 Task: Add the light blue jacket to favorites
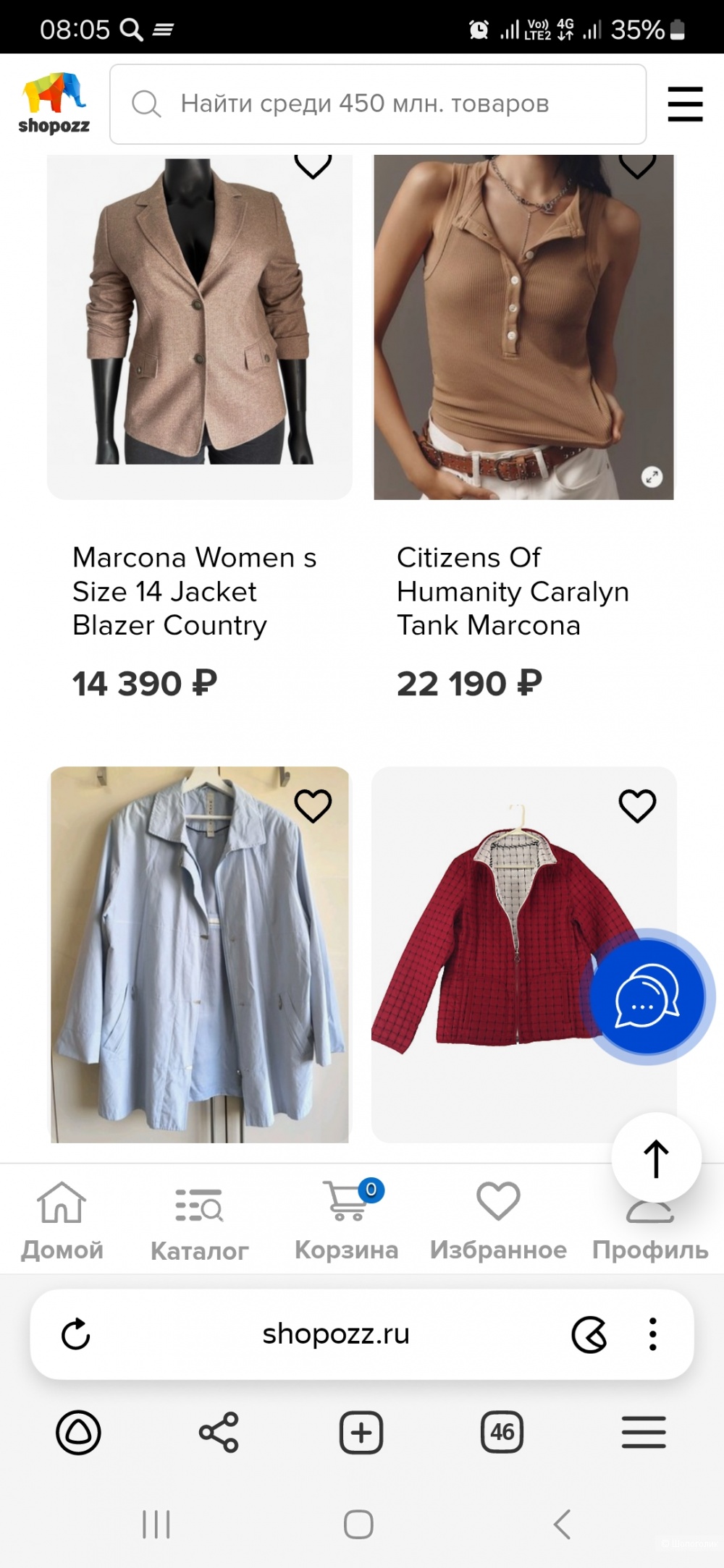(x=313, y=806)
